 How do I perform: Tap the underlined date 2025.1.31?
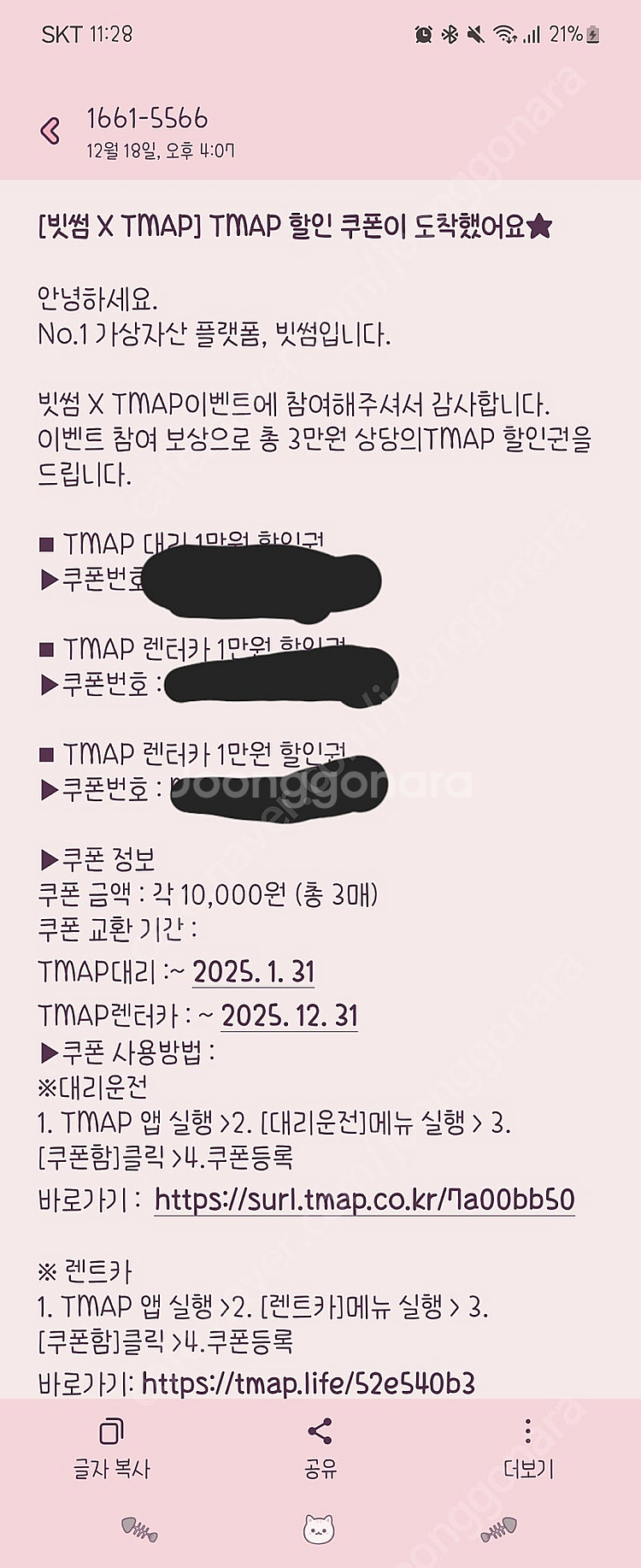click(x=255, y=971)
